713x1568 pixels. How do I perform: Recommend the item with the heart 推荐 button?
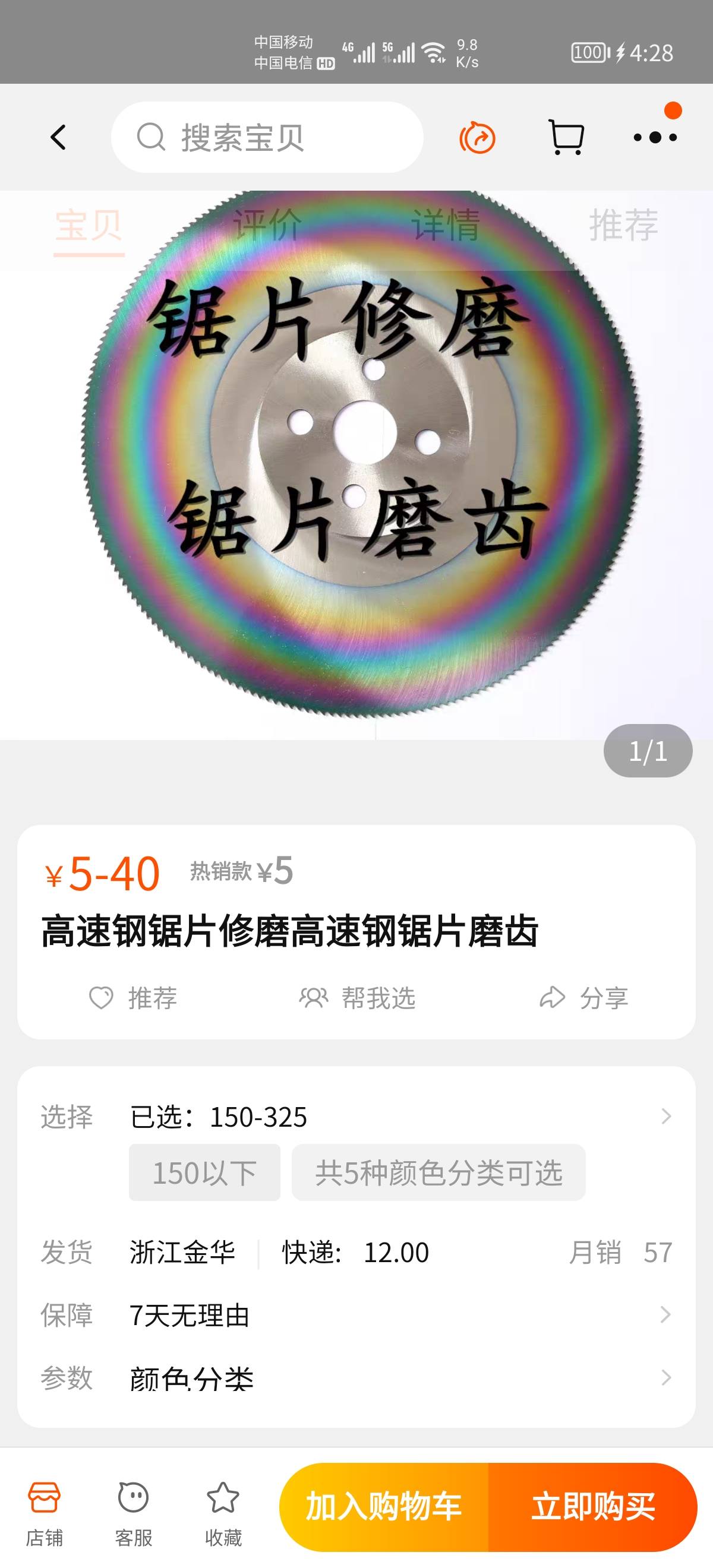133,998
